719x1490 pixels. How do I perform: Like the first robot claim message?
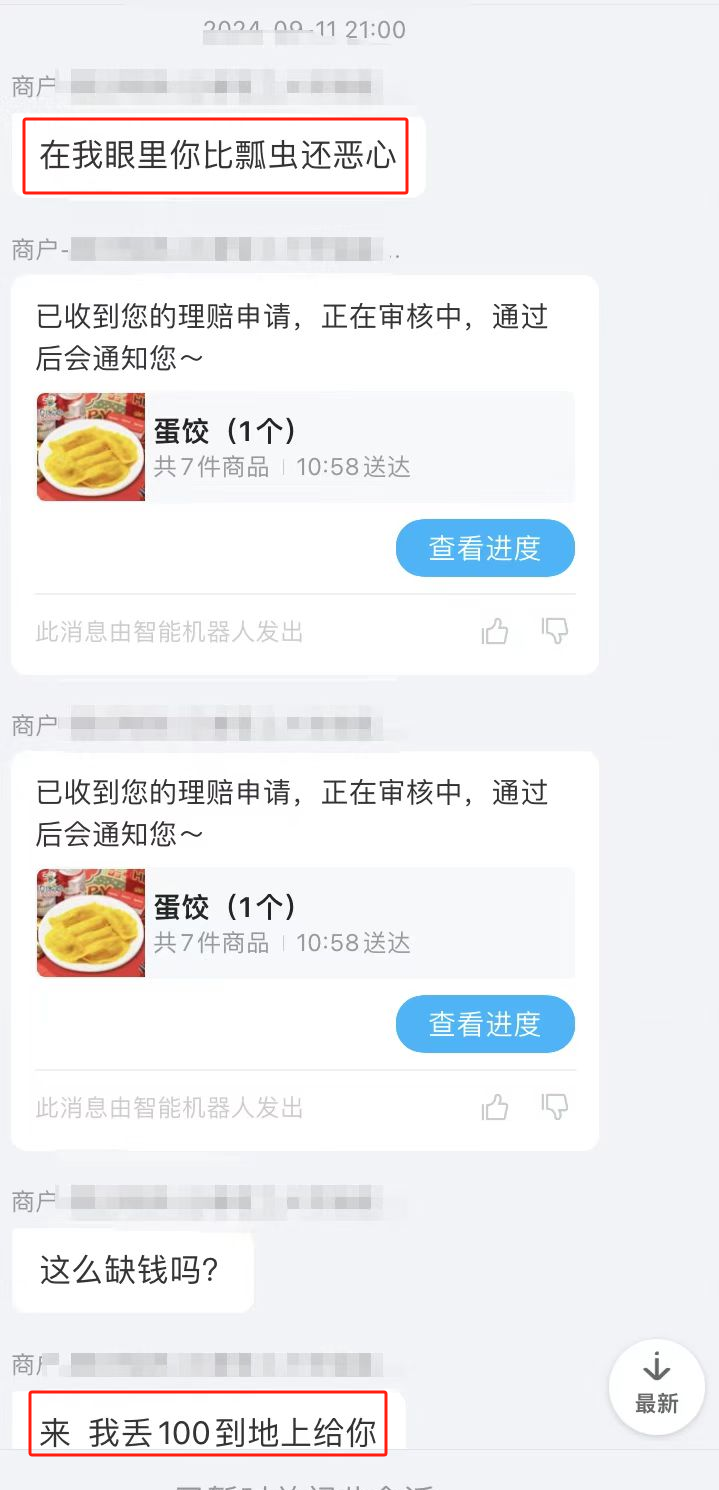(495, 631)
